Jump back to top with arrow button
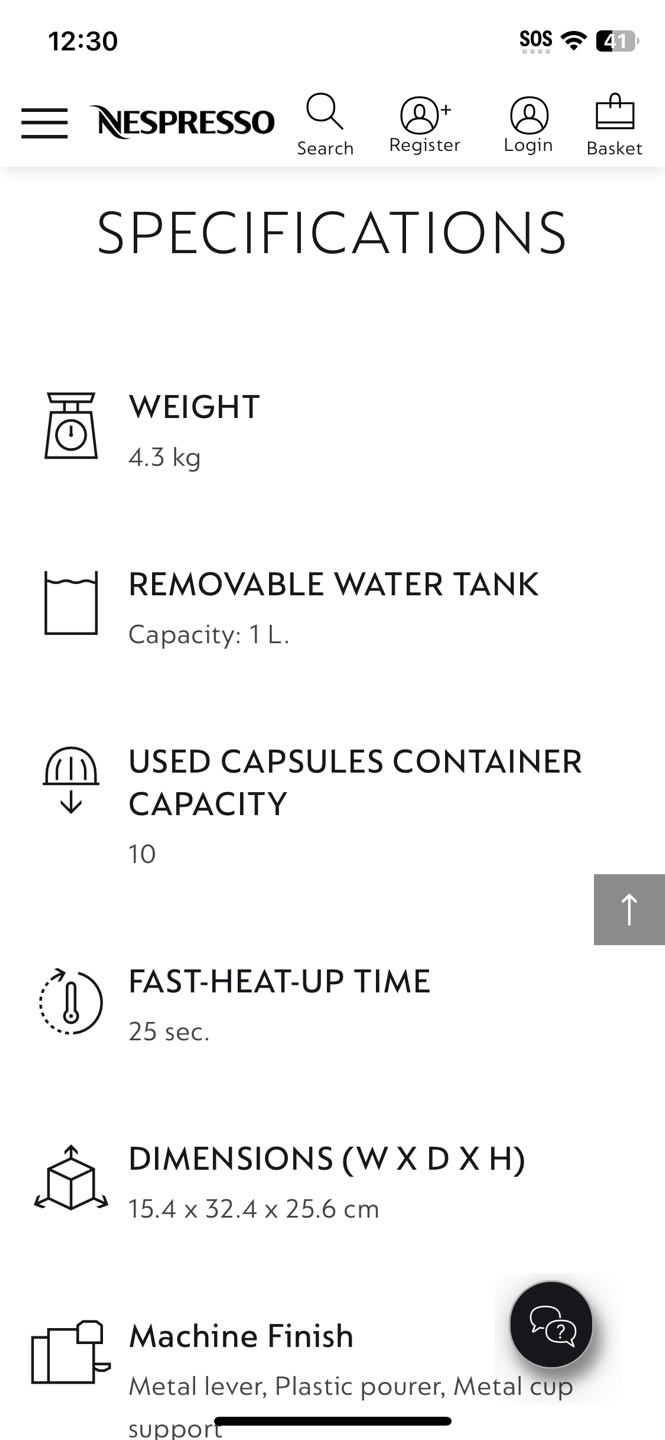Image resolution: width=665 pixels, height=1440 pixels. (629, 909)
